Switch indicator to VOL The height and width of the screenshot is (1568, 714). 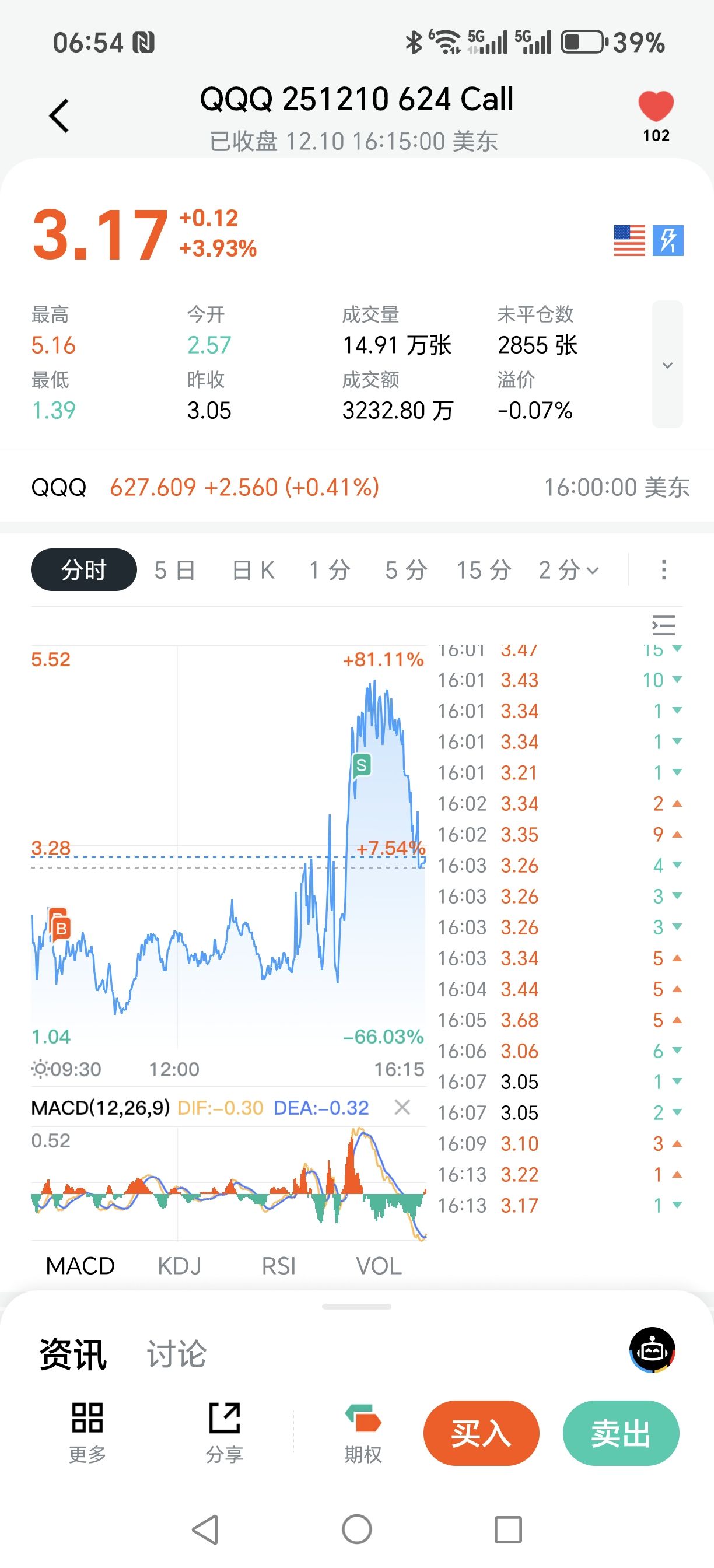pos(379,1266)
